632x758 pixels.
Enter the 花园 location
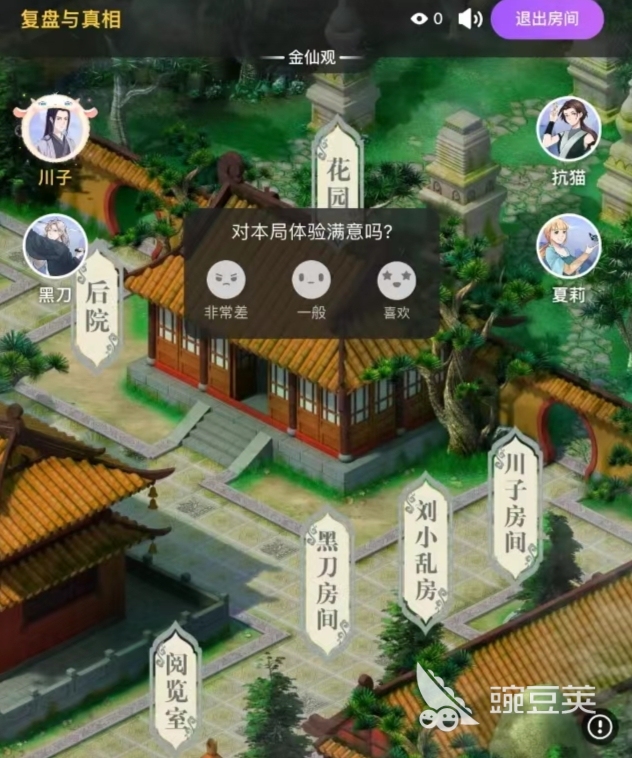tap(338, 175)
